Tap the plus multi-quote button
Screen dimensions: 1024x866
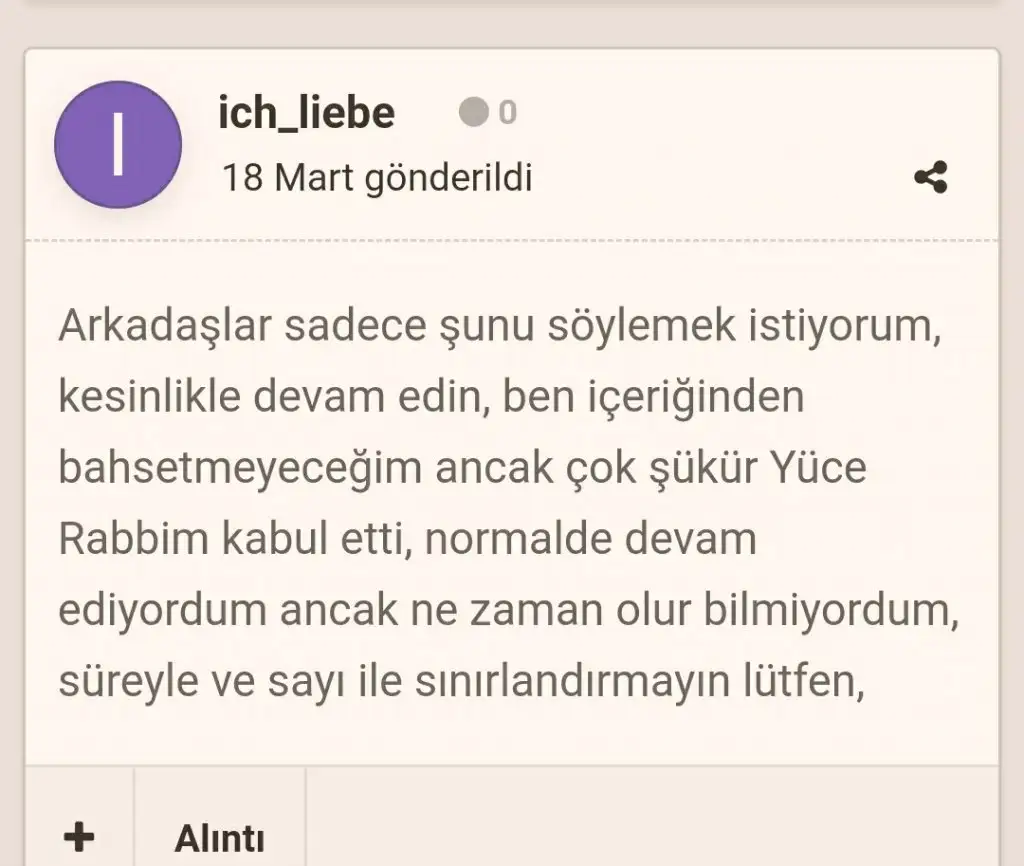(x=79, y=836)
